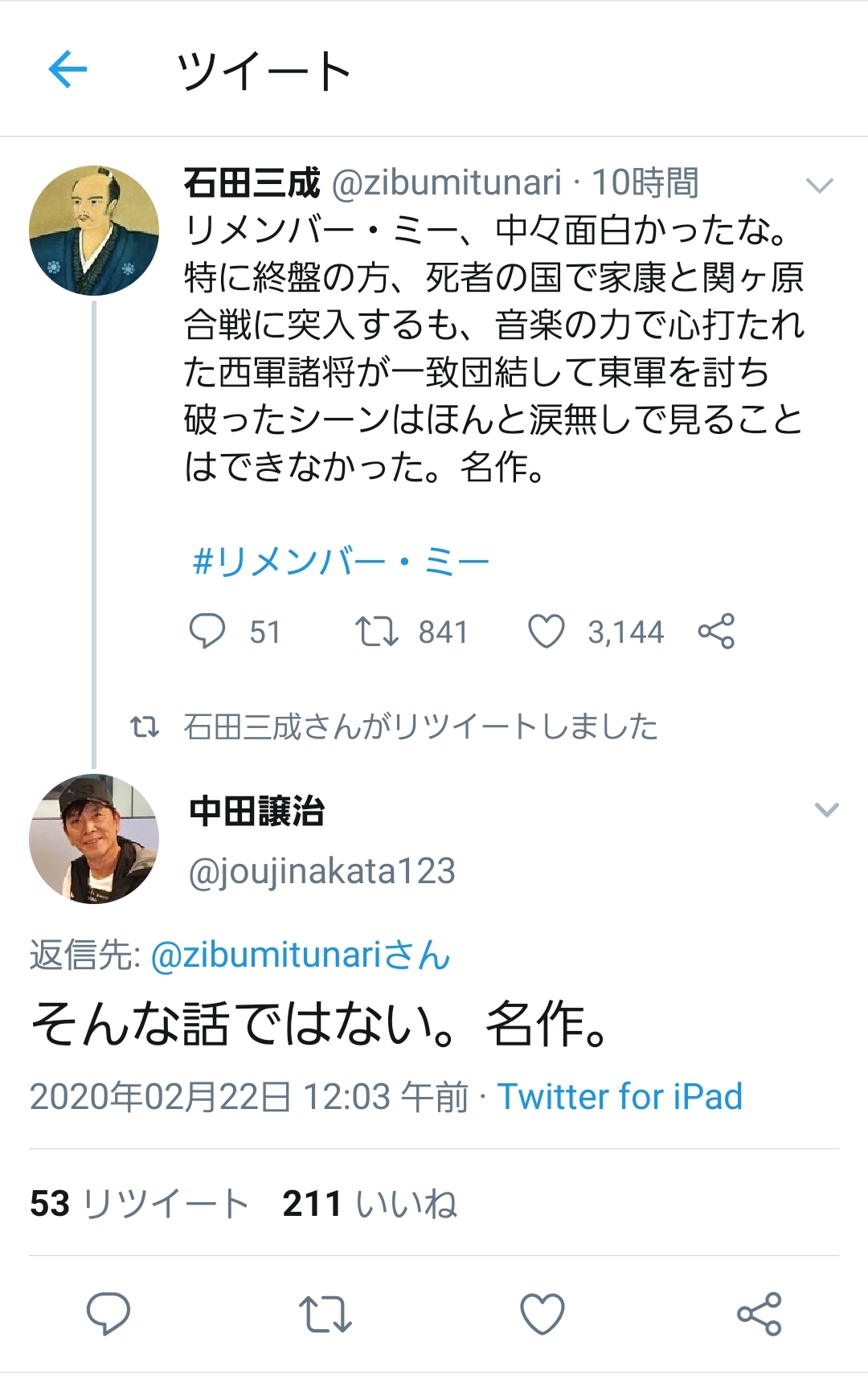Reply to 中田譲治's tweet
The height and width of the screenshot is (1379, 868).
[108, 1314]
